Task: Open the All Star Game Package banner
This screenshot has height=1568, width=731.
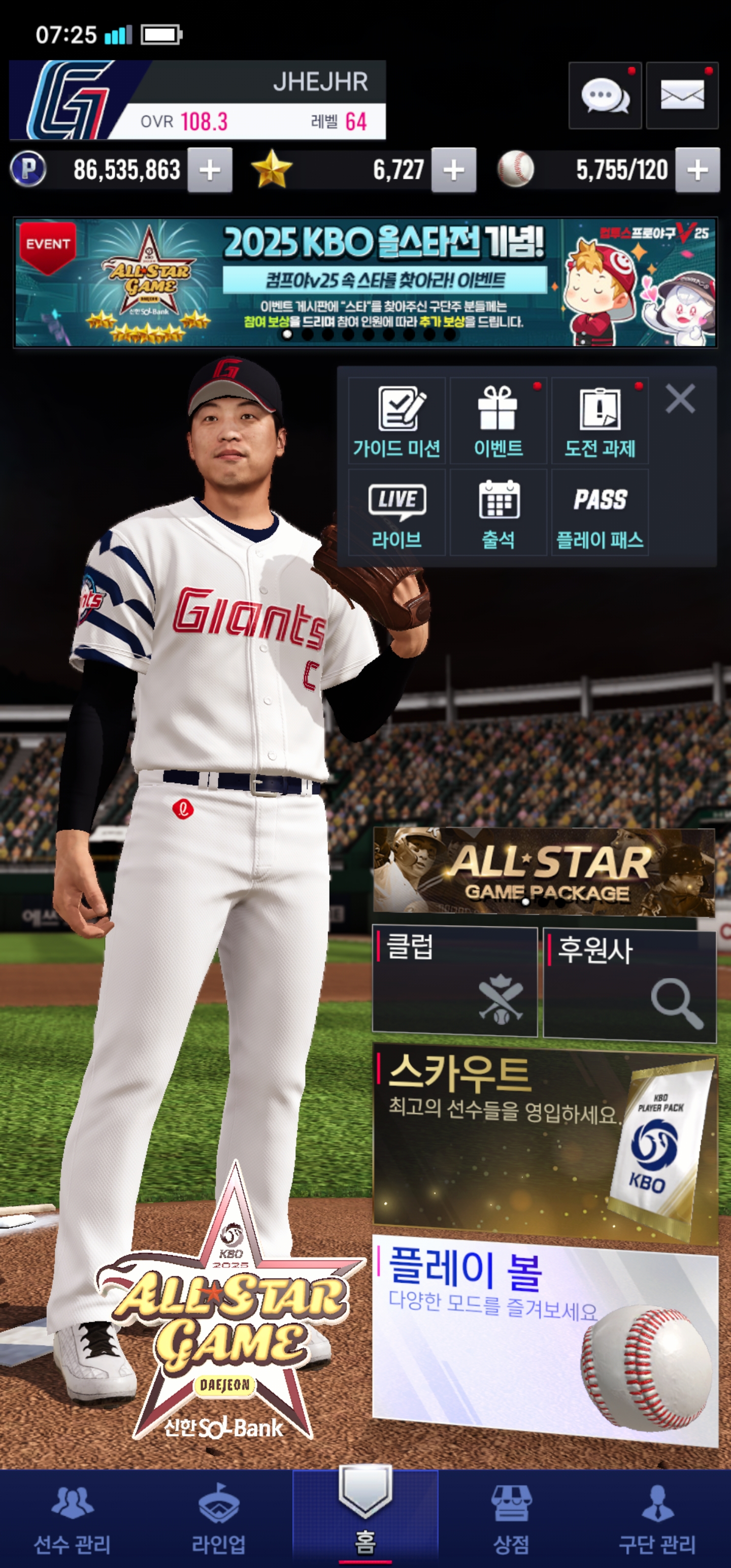Action: click(x=544, y=871)
